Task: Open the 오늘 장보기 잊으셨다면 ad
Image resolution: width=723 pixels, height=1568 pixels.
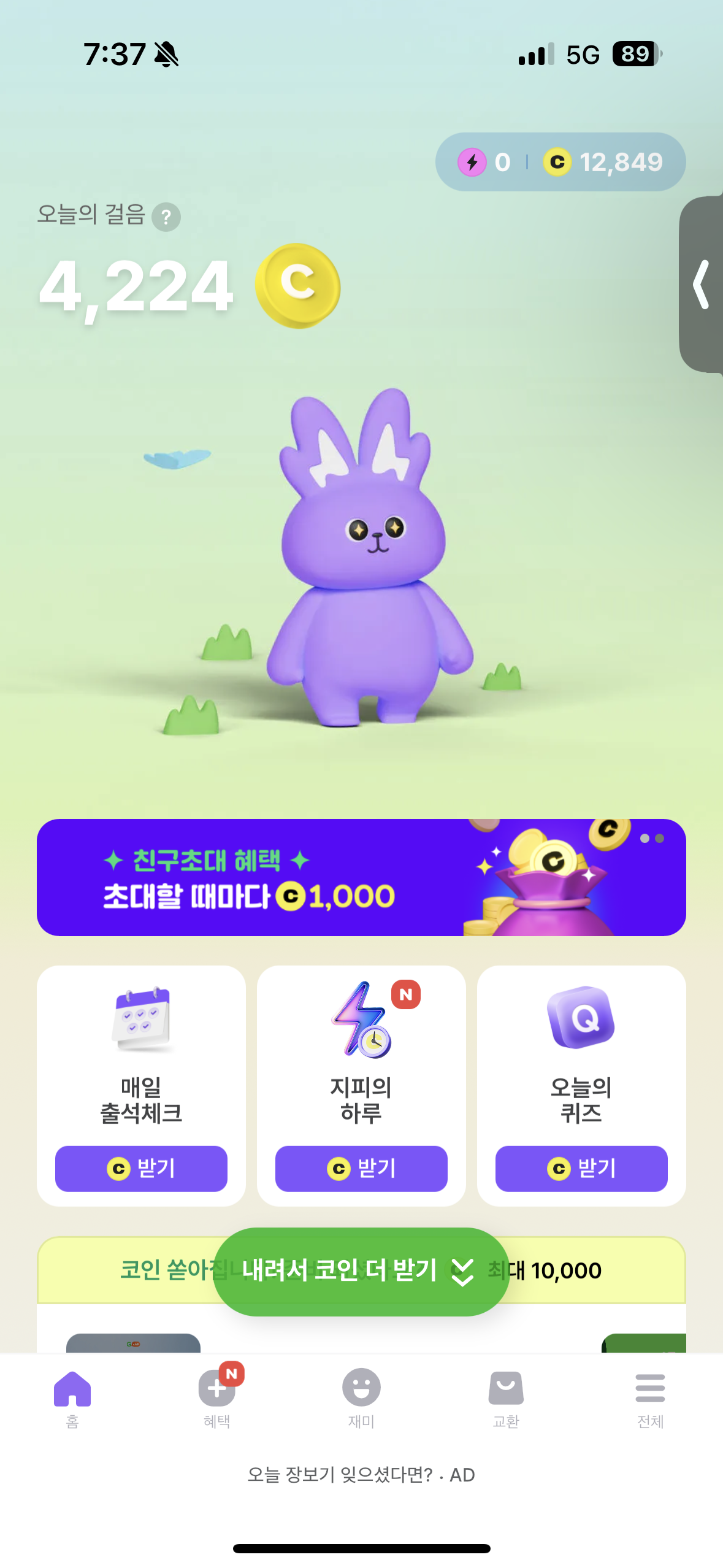Action: pyautogui.click(x=361, y=1475)
